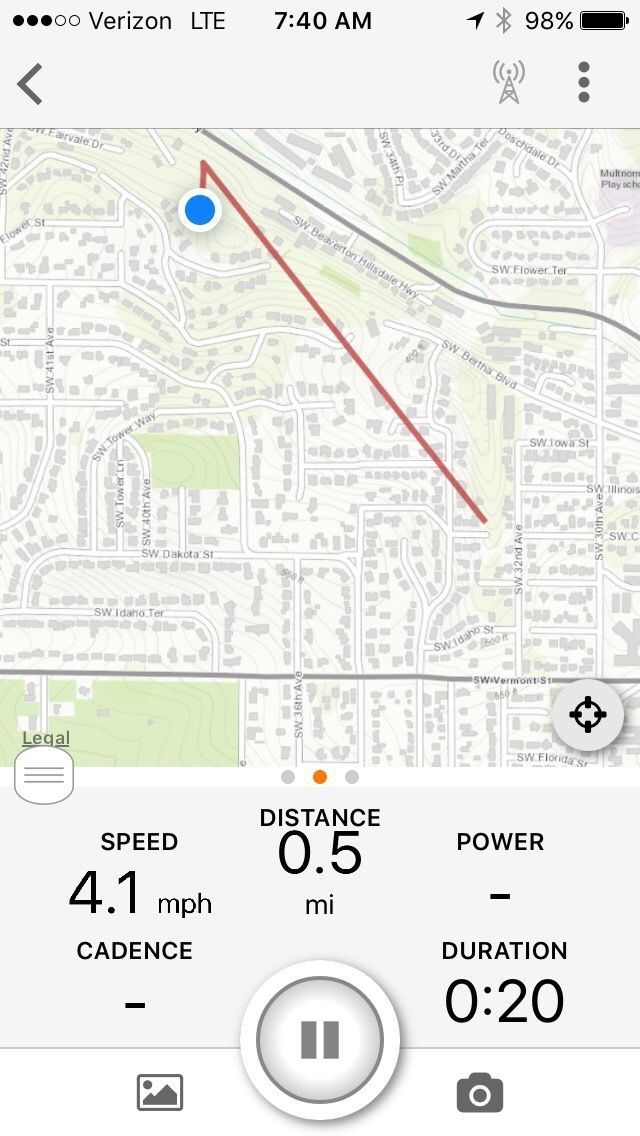This screenshot has height=1136, width=640.
Task: Open the sensor signal tower icon
Action: 509,82
